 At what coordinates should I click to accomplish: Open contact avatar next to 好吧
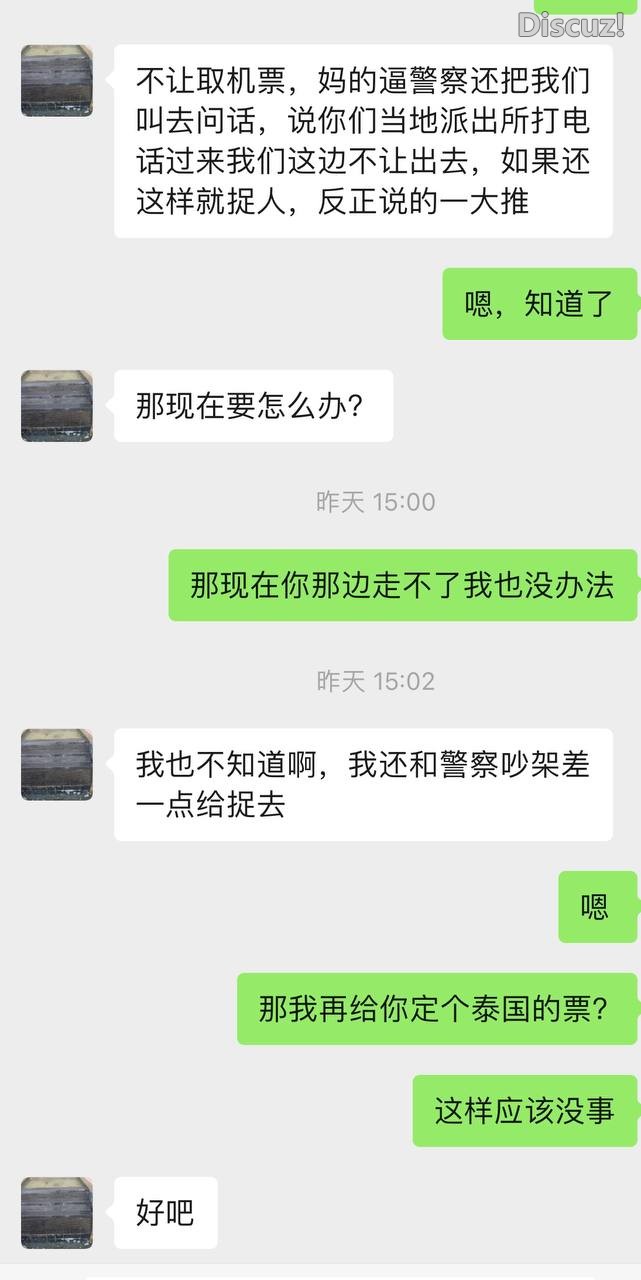pos(57,1212)
